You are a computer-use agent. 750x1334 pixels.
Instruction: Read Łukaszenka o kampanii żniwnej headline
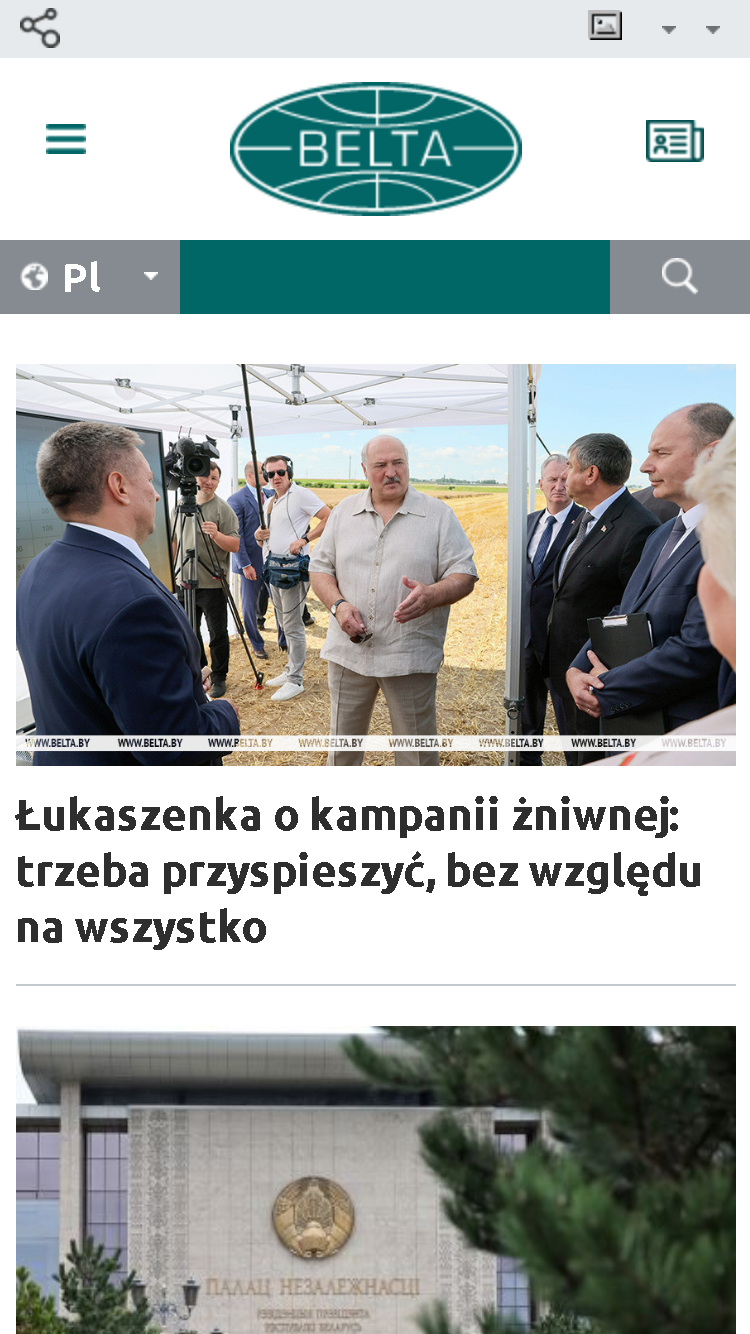click(x=360, y=872)
